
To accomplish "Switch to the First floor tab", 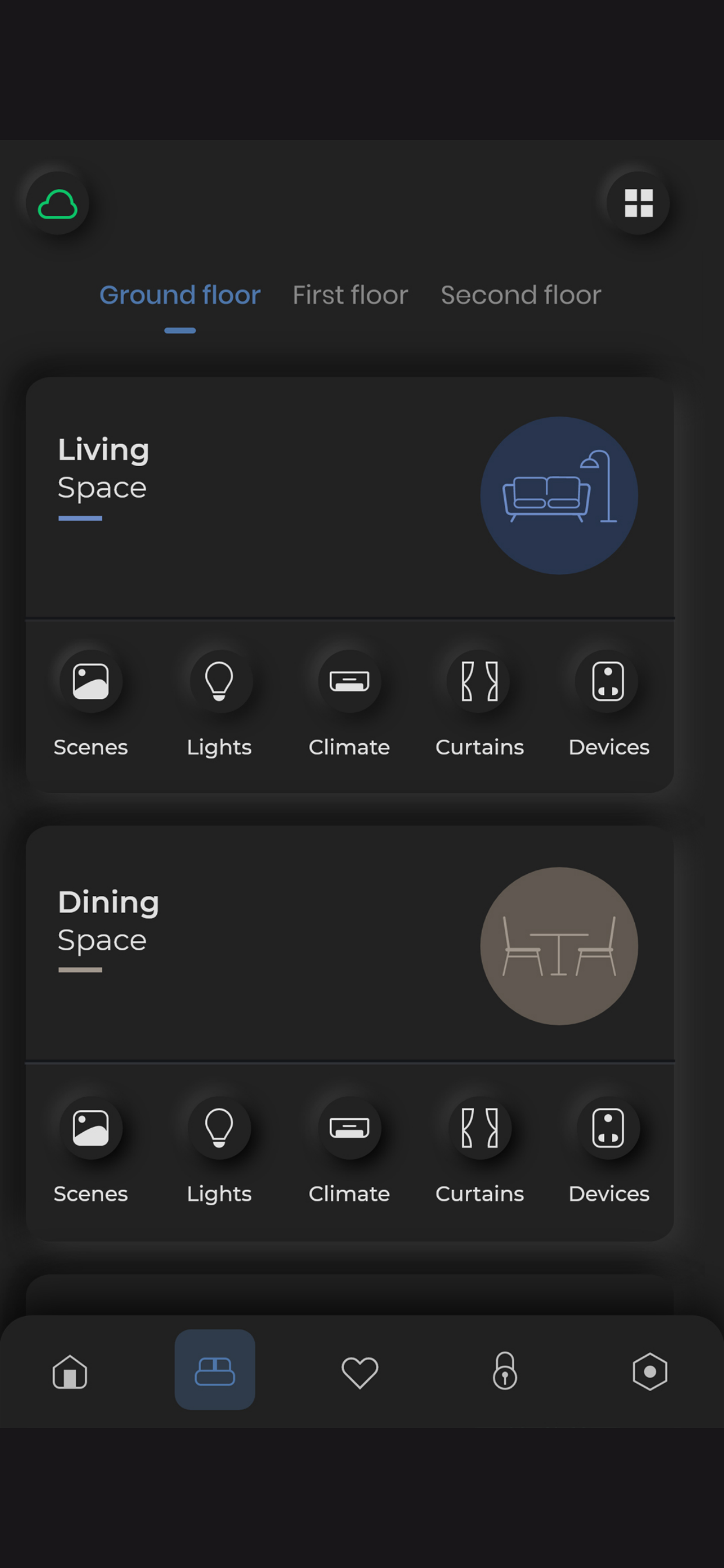I will (x=350, y=294).
